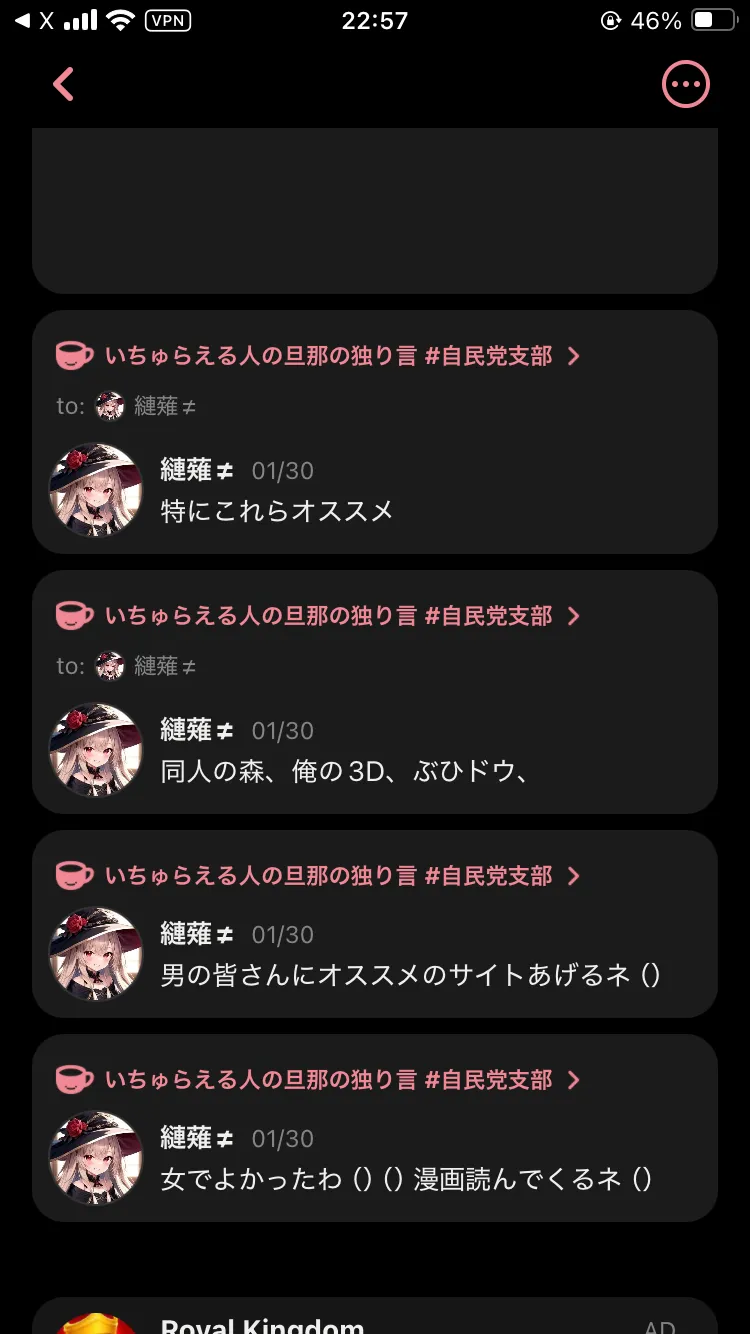750x1334 pixels.
Task: Open channel link above 特にこれらオススメ post
Action: pos(318,356)
